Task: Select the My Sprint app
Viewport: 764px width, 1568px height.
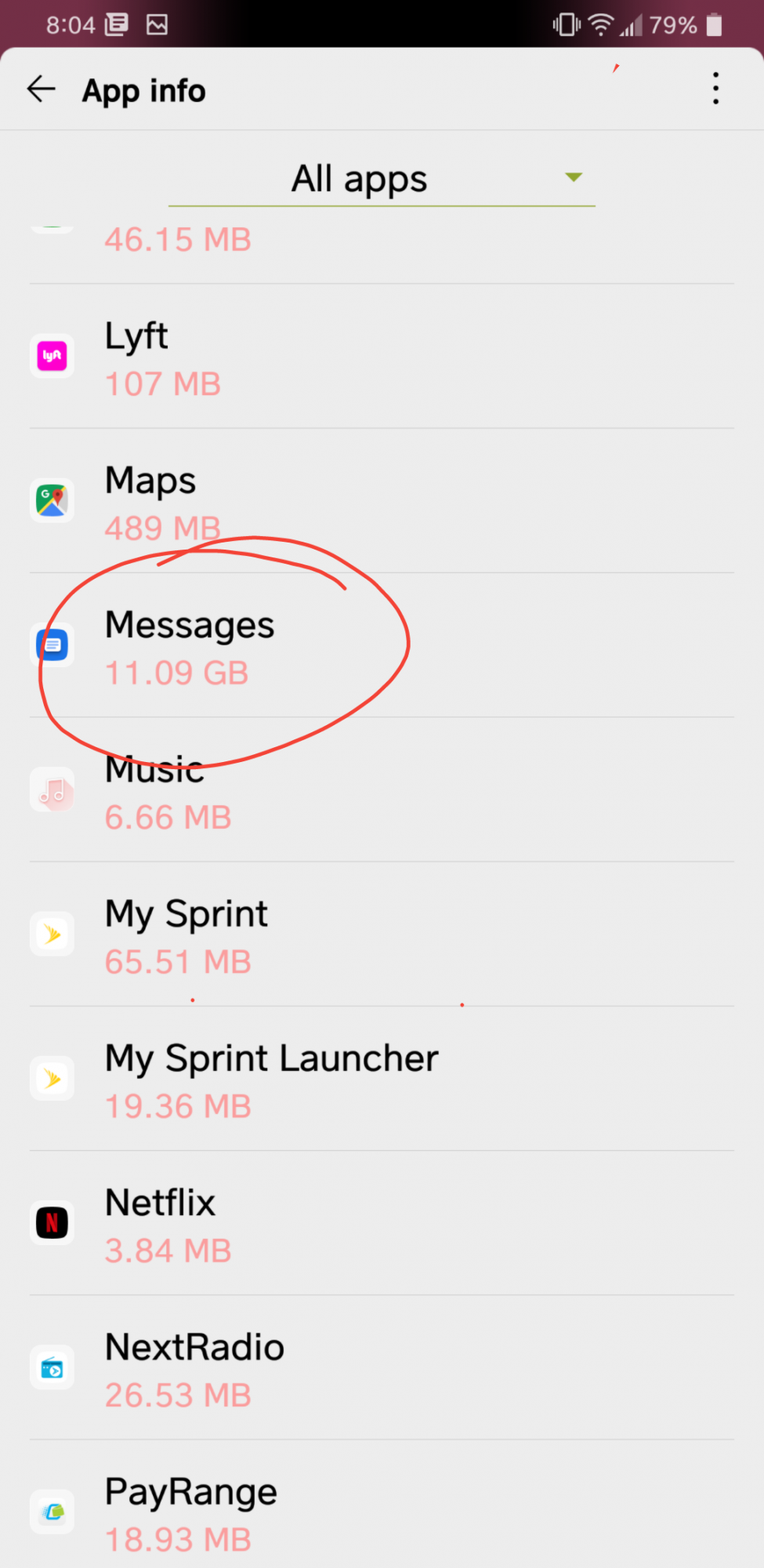Action: tap(382, 934)
